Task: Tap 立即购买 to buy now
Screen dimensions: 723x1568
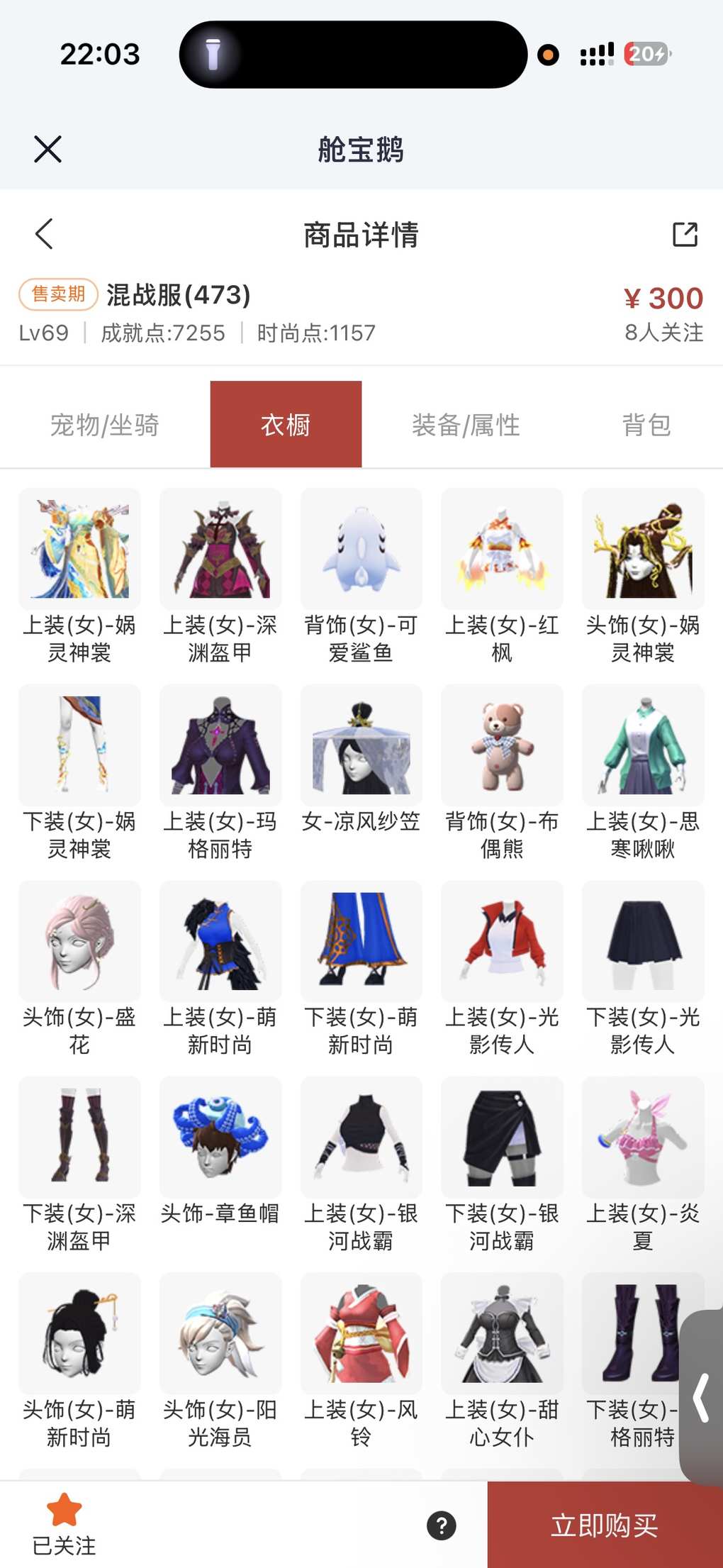Action: (604, 1525)
